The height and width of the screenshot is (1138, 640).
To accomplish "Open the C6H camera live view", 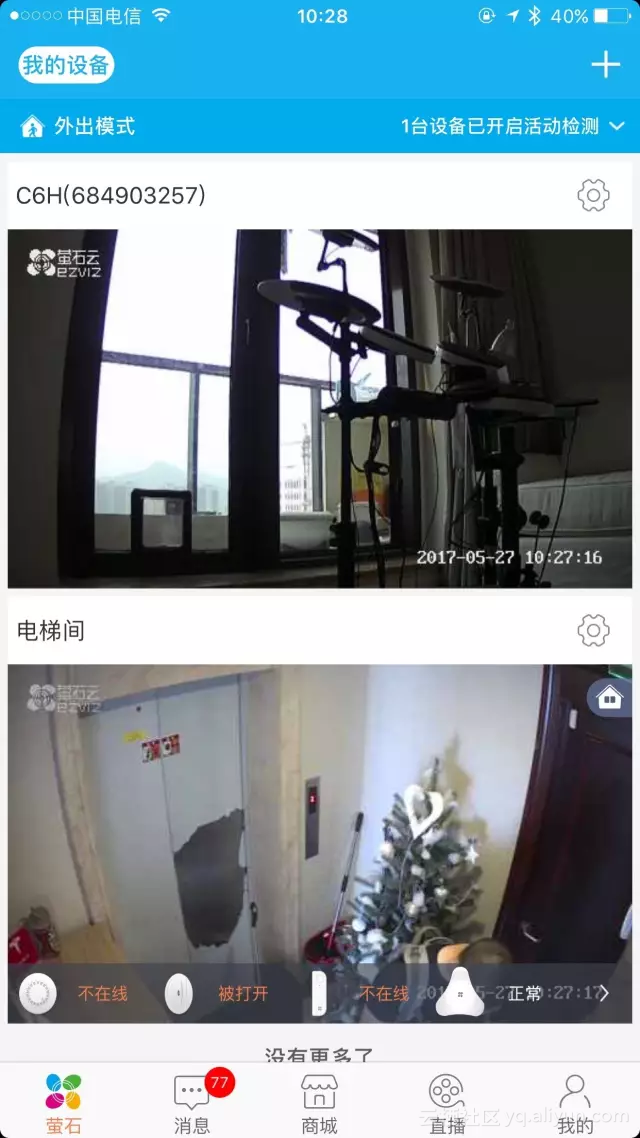I will (320, 408).
